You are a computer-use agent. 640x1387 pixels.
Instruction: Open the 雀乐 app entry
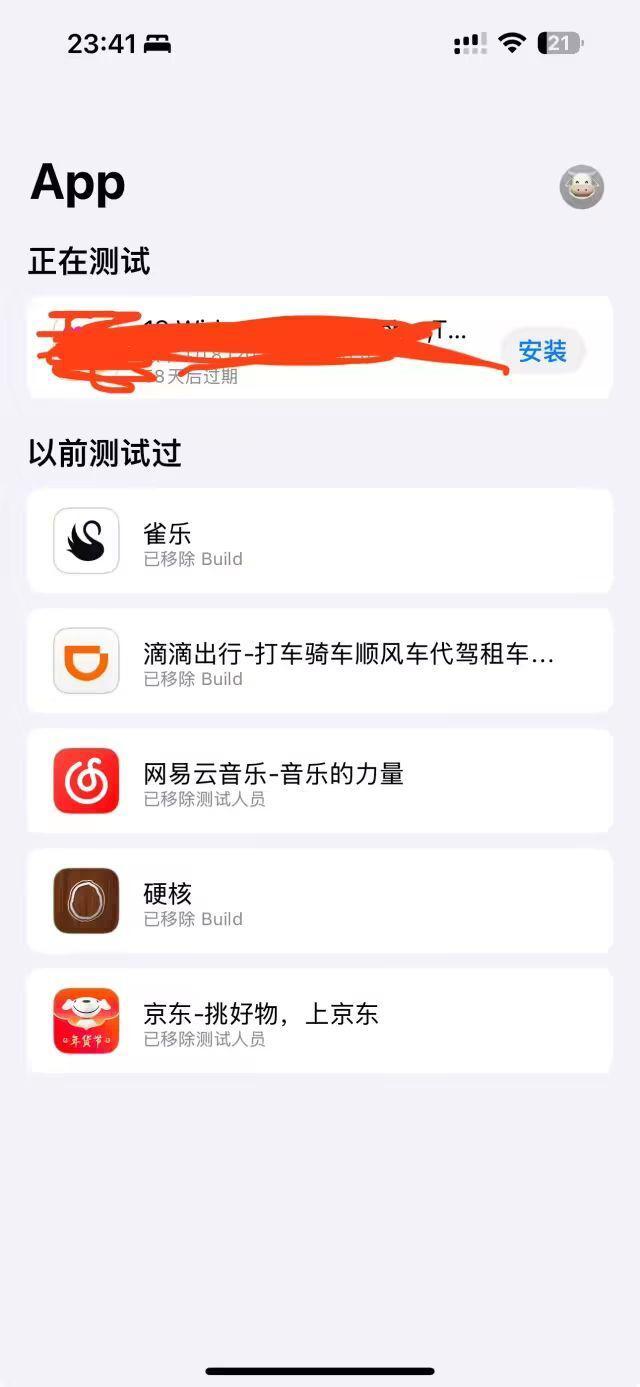pos(319,541)
